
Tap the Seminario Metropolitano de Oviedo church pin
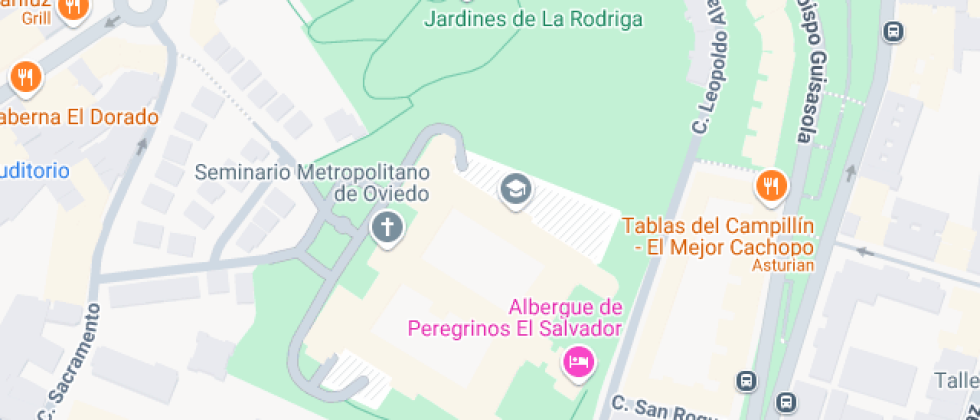pos(388,228)
